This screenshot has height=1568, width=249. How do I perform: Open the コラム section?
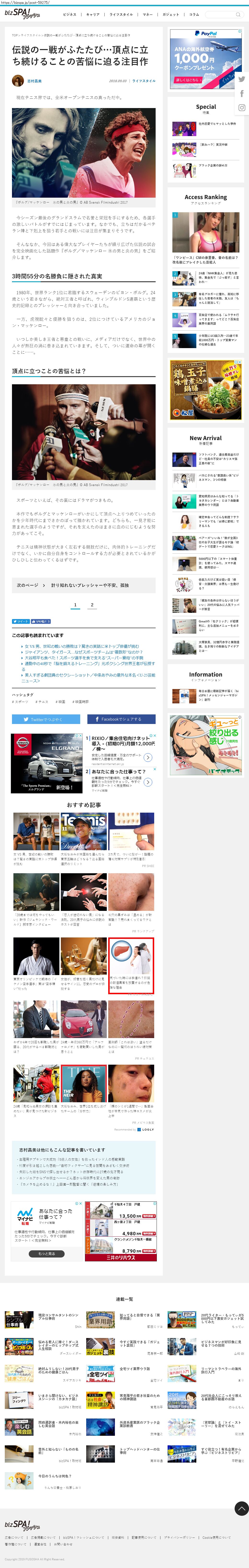click(x=194, y=14)
